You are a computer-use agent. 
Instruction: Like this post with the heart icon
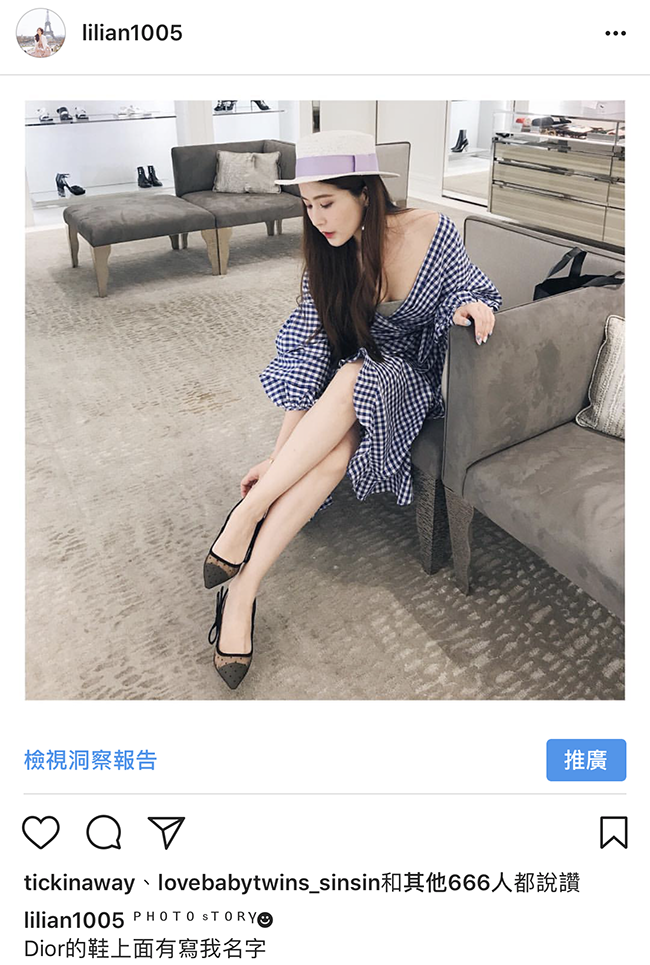[x=41, y=832]
